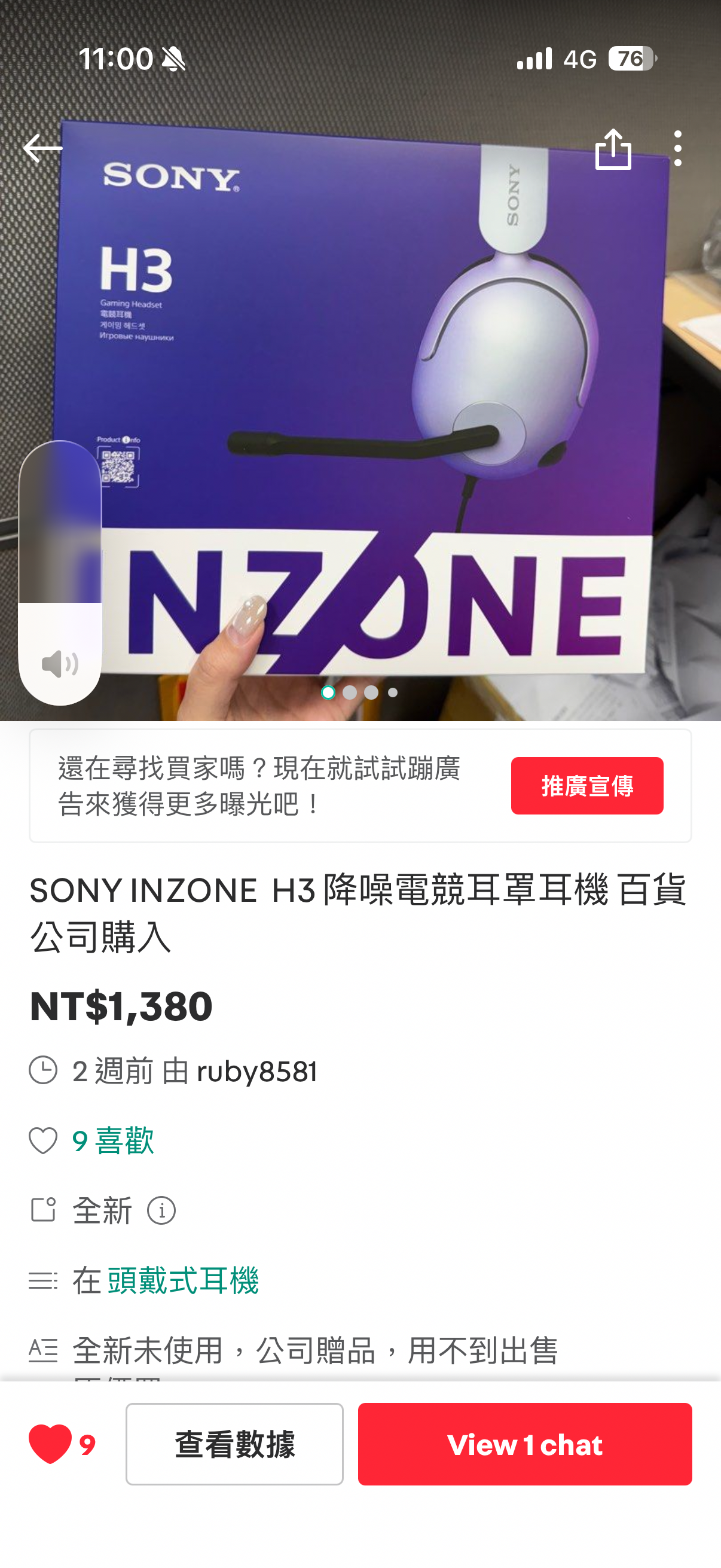Viewport: 721px width, 1568px height.
Task: Open 查看數據 listing insights
Action: pyautogui.click(x=234, y=1444)
